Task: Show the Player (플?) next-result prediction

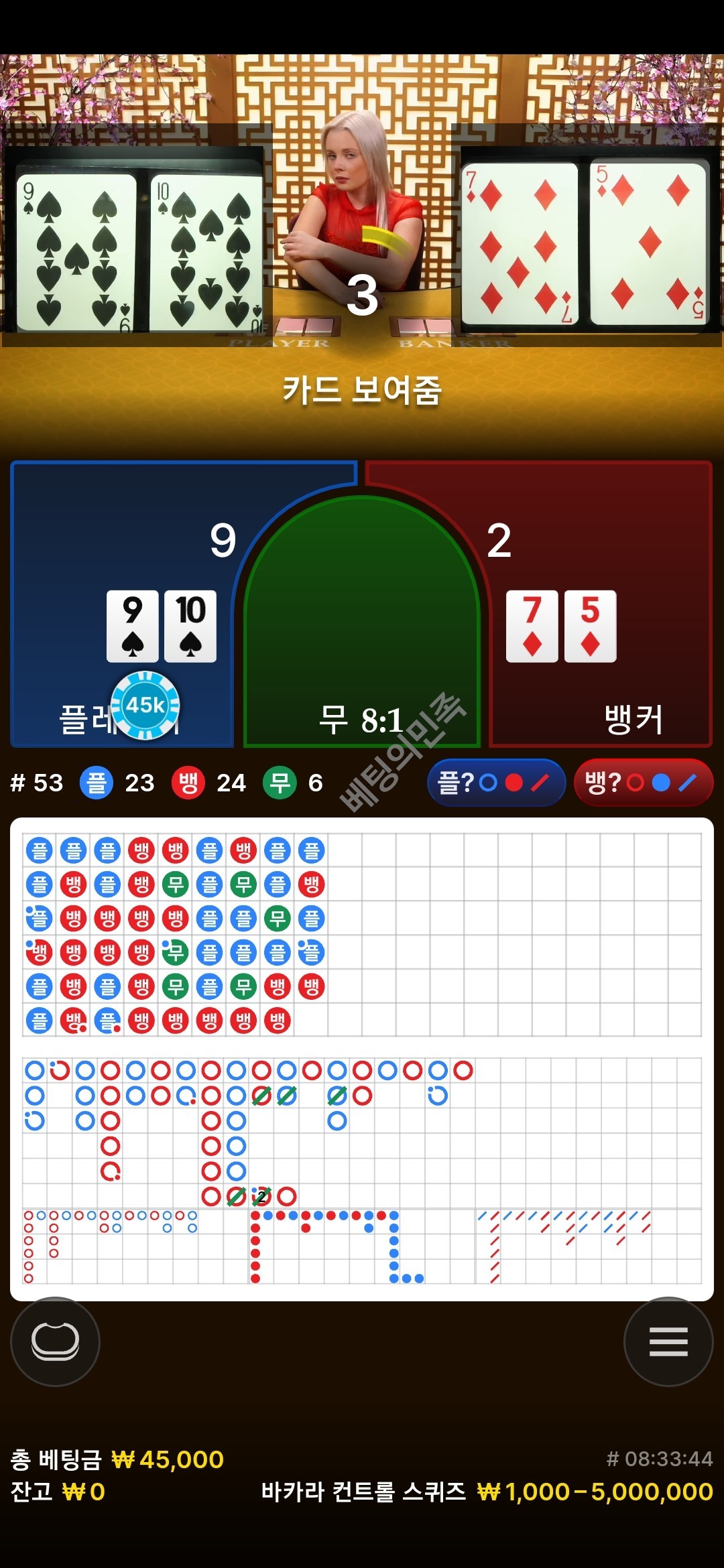Action: coord(496,783)
